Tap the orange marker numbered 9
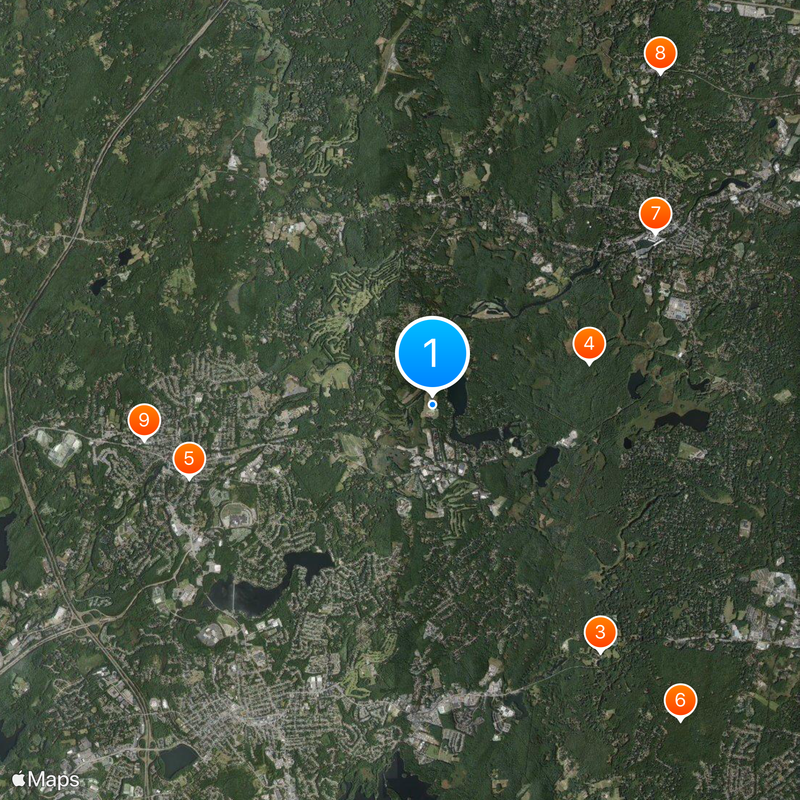 (145, 420)
